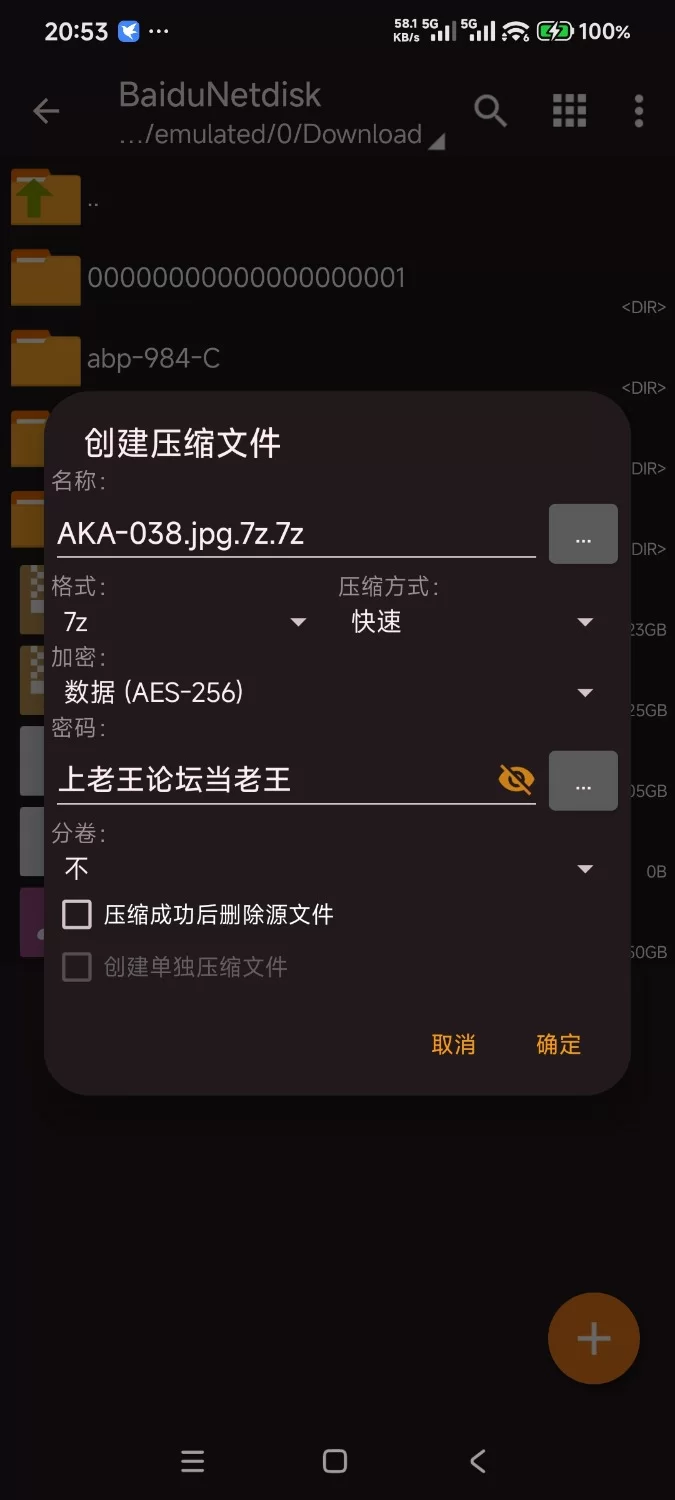Open the more button beside the password field
The image size is (675, 1500).
pyautogui.click(x=583, y=781)
